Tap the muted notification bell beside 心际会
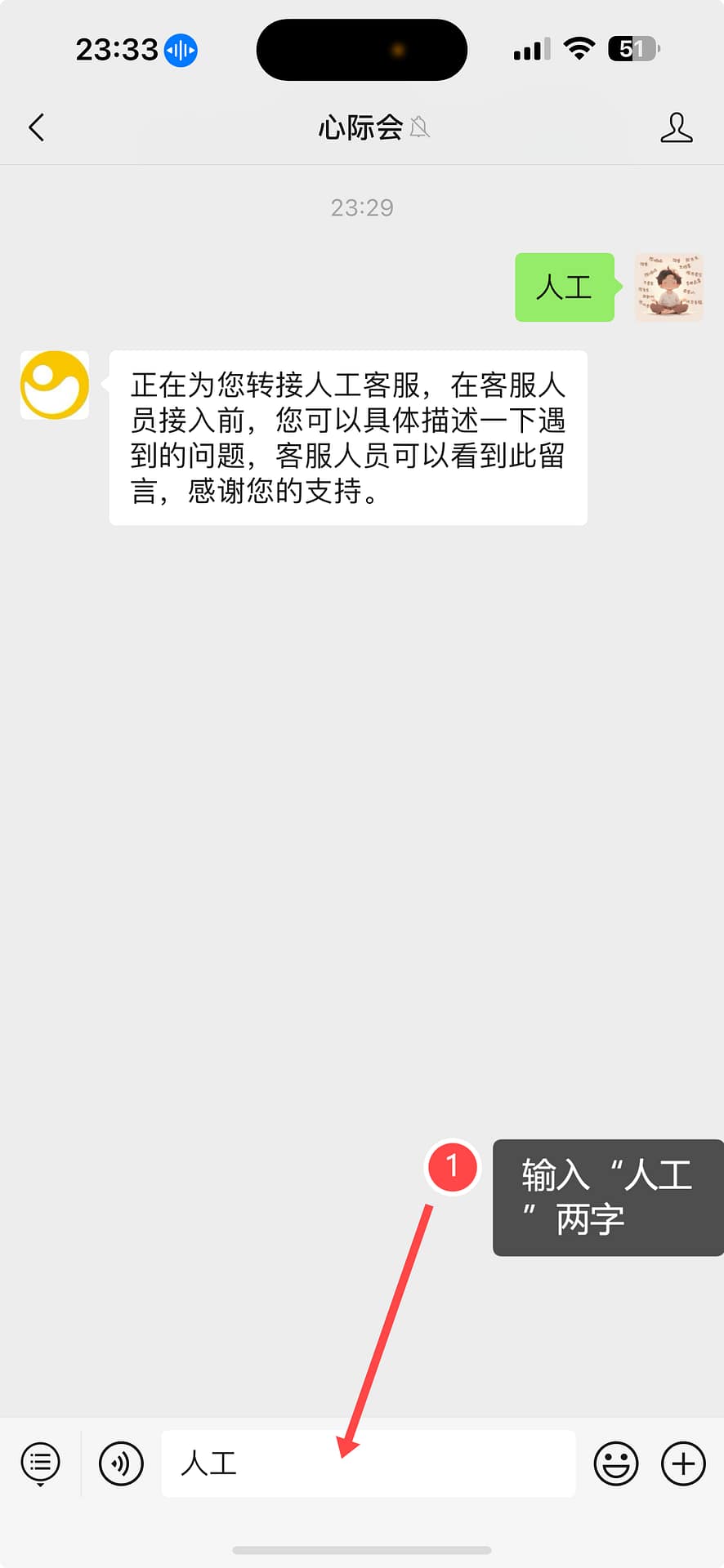 click(420, 129)
